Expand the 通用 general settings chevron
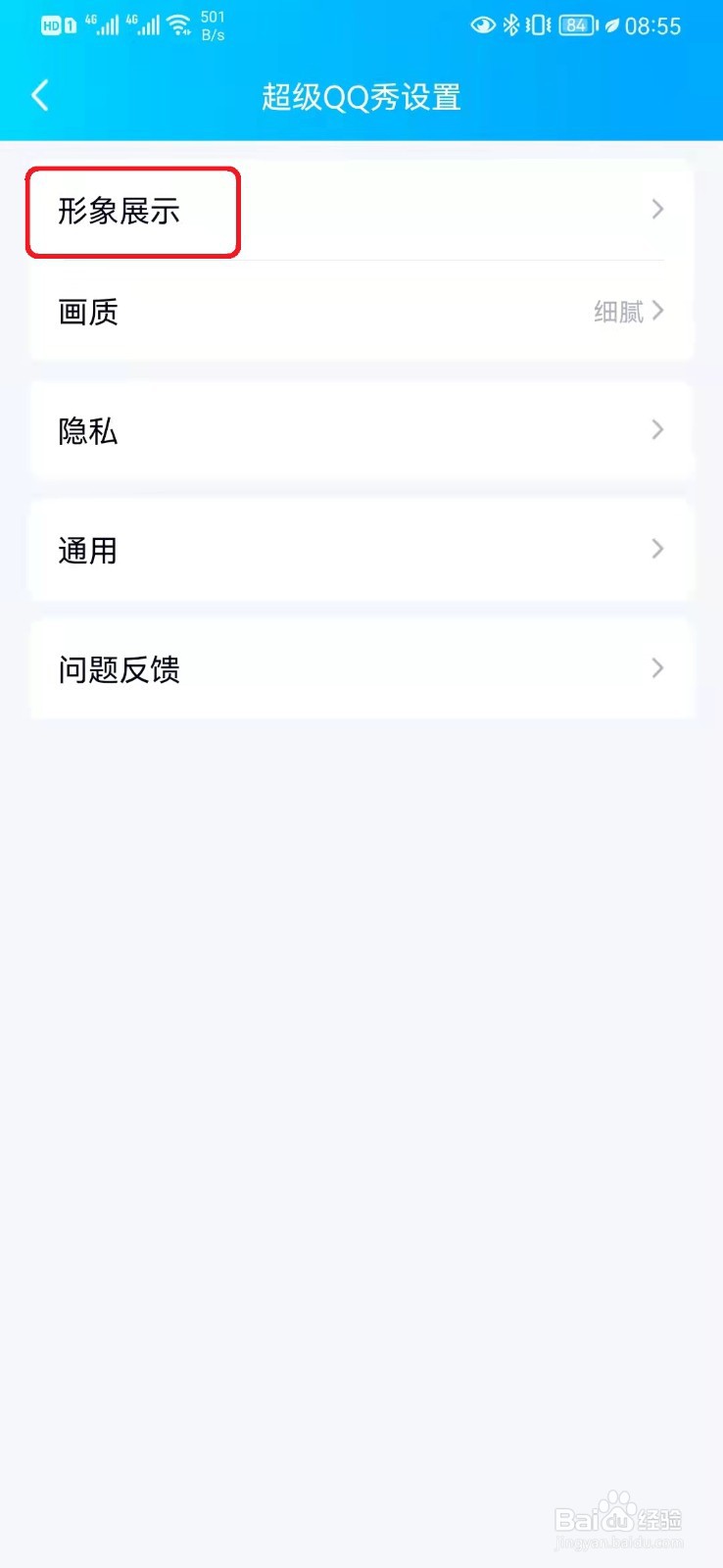 [656, 550]
